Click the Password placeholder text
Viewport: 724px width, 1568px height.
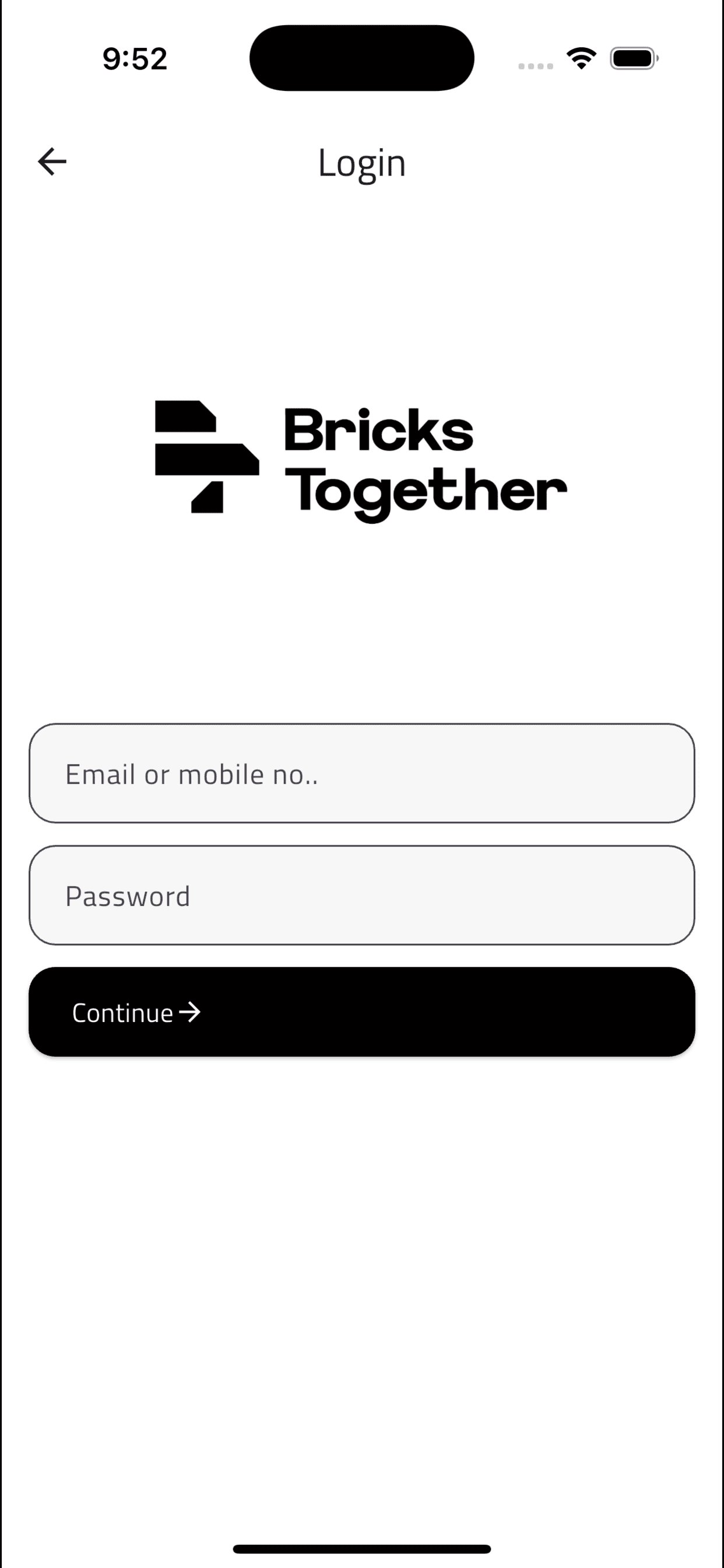[128, 895]
